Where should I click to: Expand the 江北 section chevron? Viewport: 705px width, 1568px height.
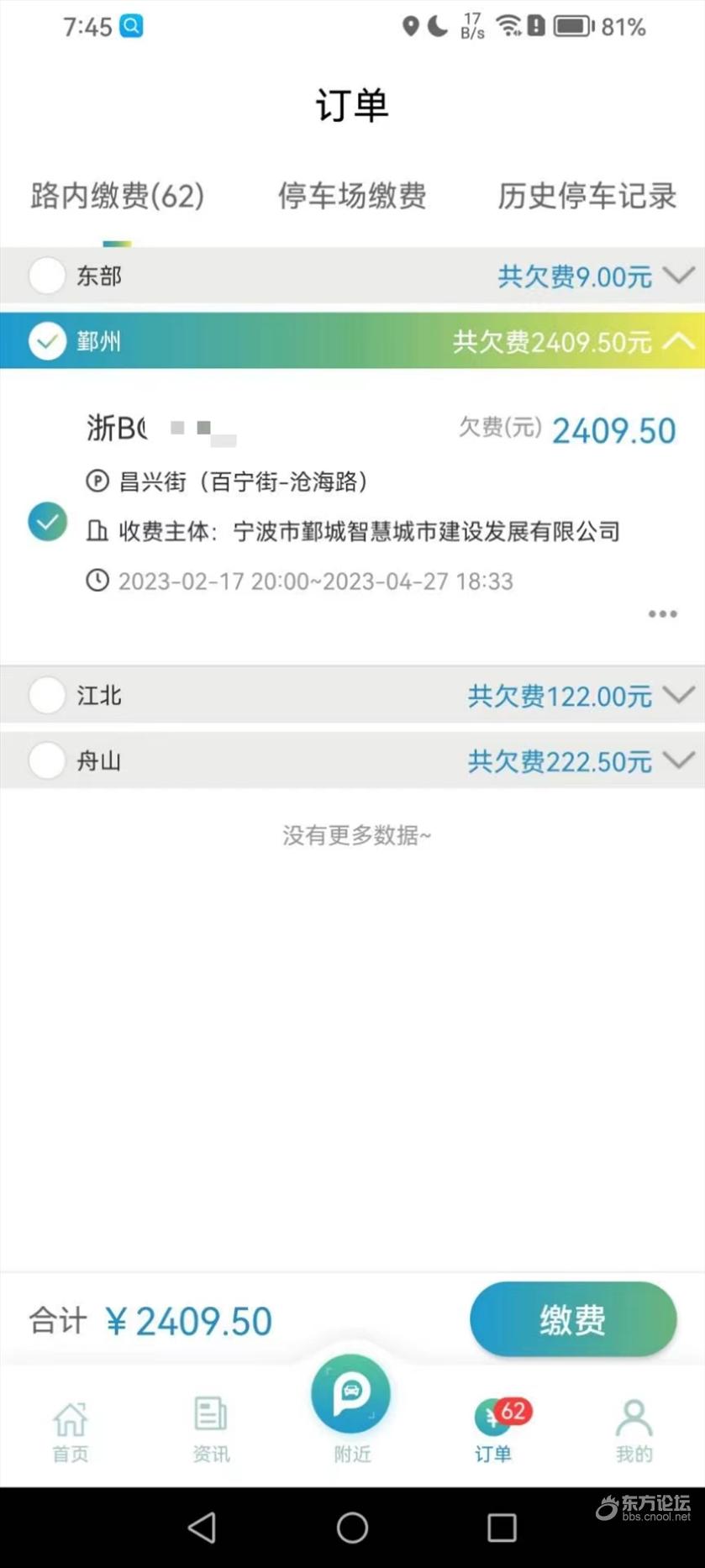pyautogui.click(x=678, y=695)
